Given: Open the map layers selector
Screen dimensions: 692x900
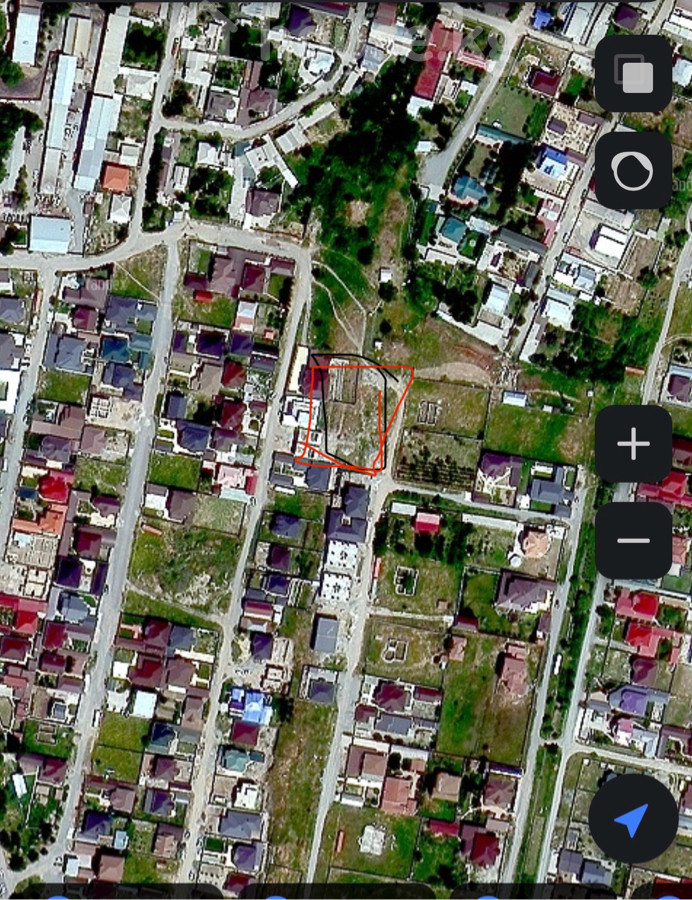Looking at the screenshot, I should [633, 74].
